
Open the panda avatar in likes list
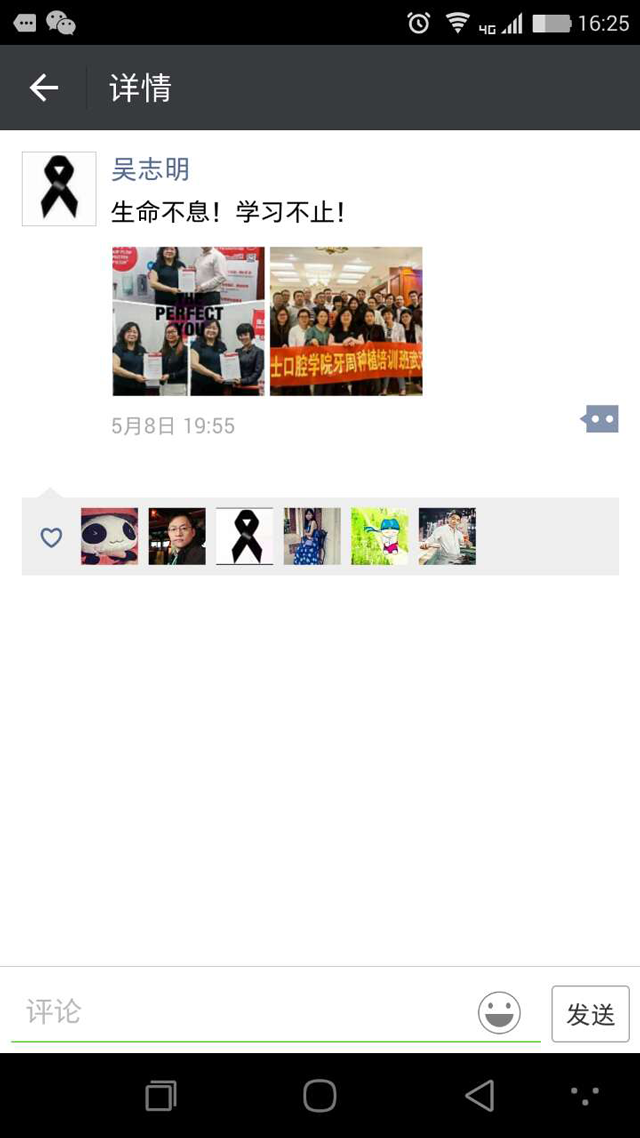coord(110,537)
